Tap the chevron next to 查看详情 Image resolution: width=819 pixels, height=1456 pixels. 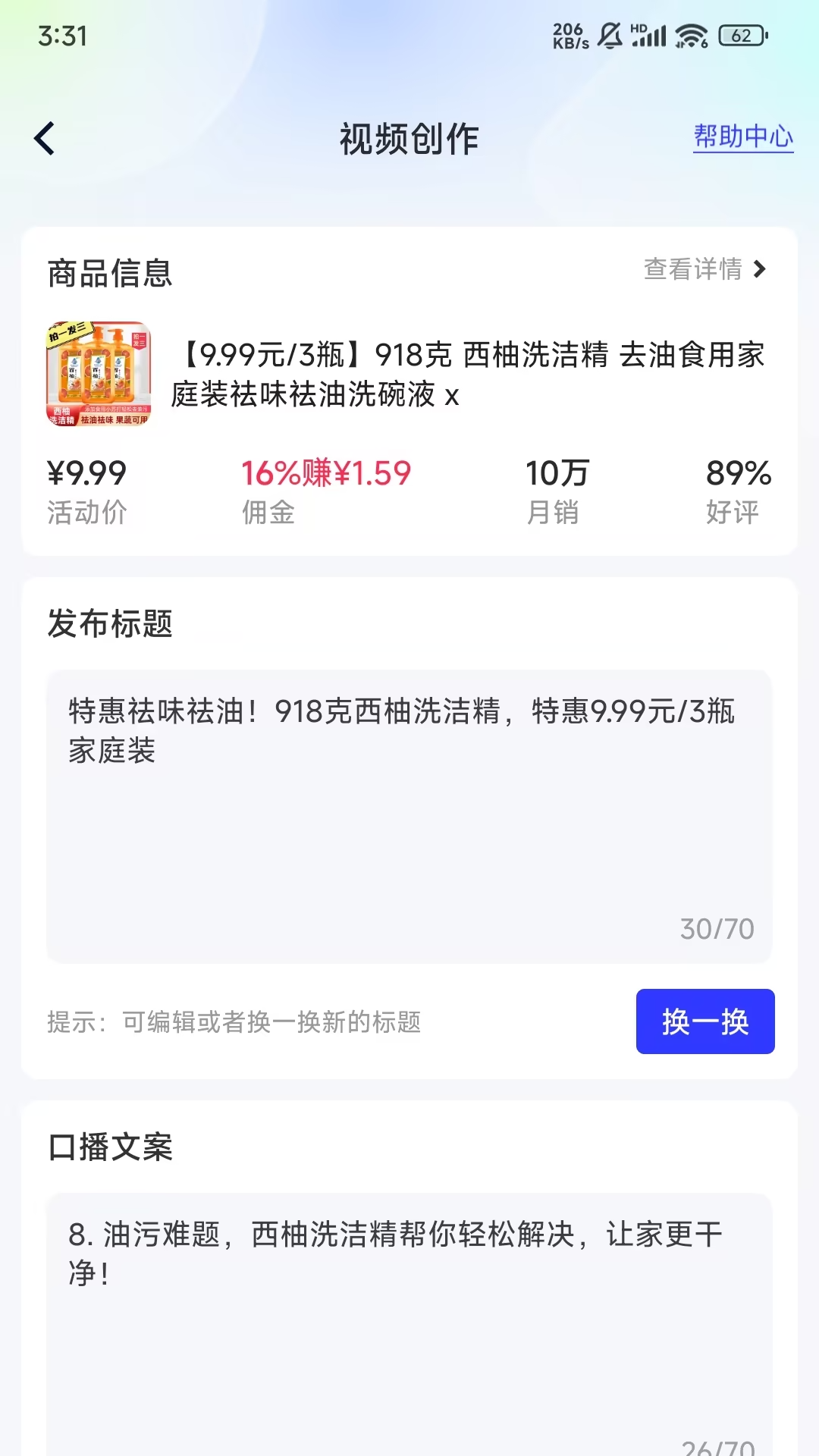(x=761, y=270)
